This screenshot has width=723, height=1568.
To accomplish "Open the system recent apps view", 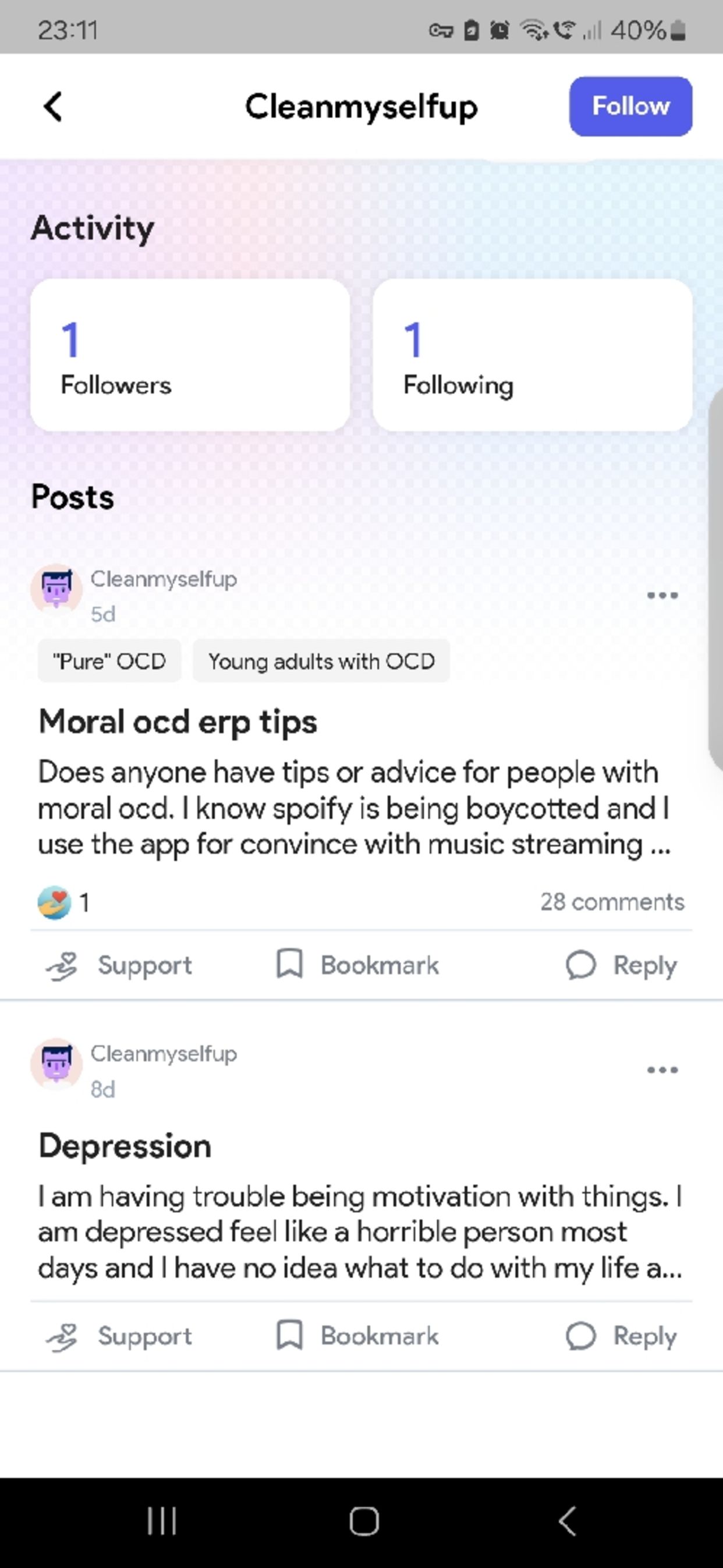I will (162, 1522).
